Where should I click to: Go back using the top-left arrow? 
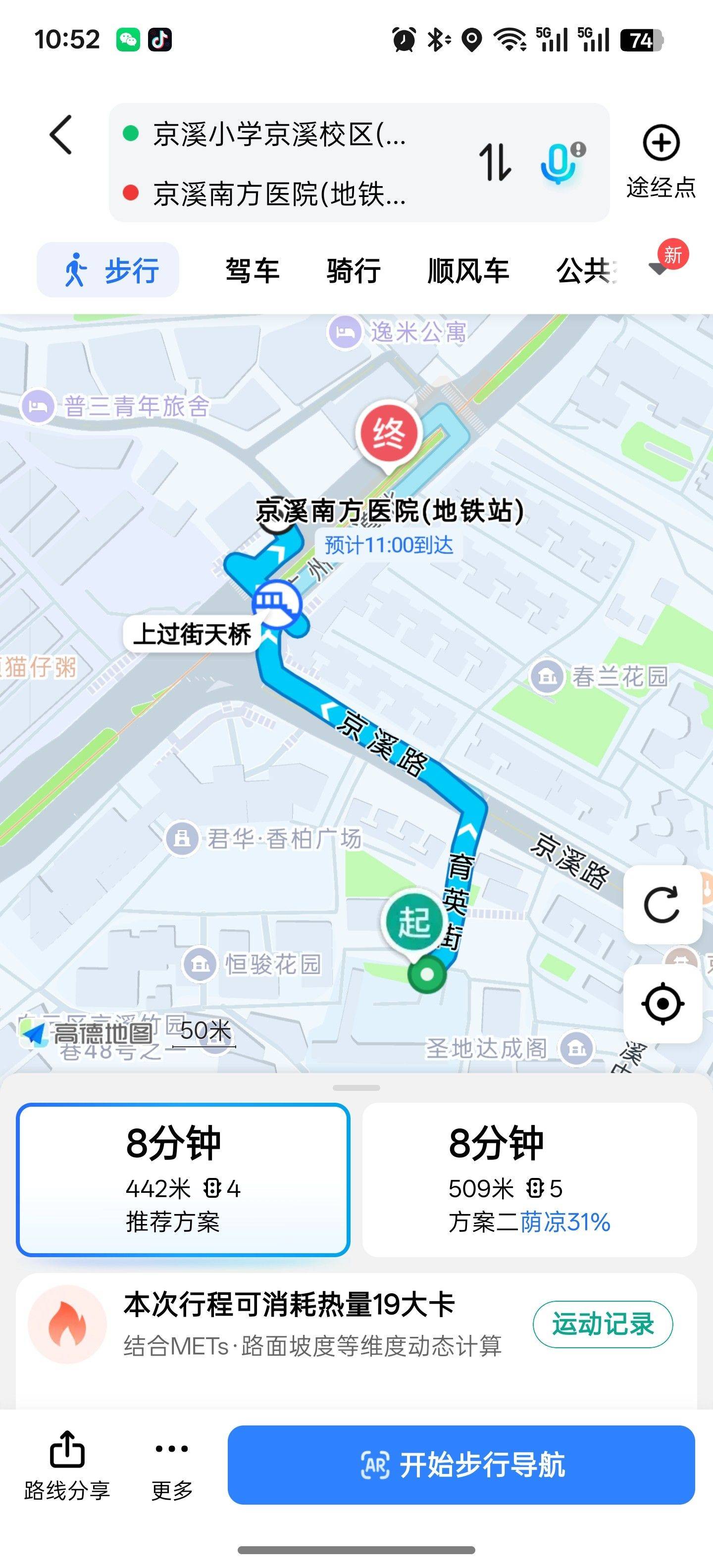pos(61,135)
